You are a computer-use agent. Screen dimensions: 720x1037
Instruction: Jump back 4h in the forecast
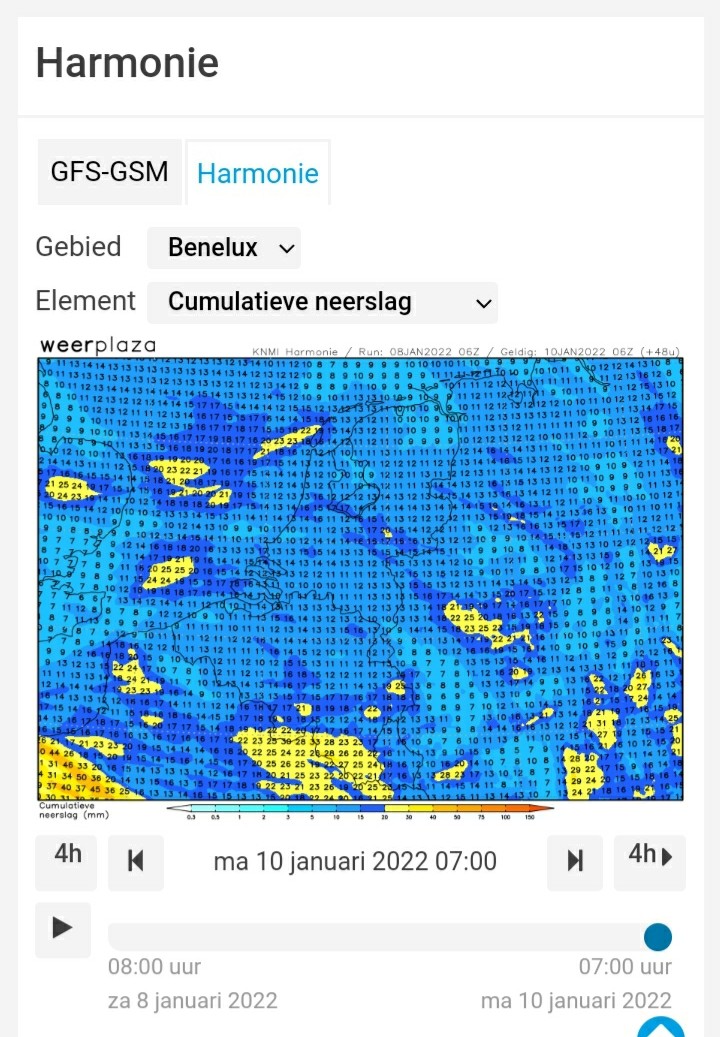click(66, 862)
